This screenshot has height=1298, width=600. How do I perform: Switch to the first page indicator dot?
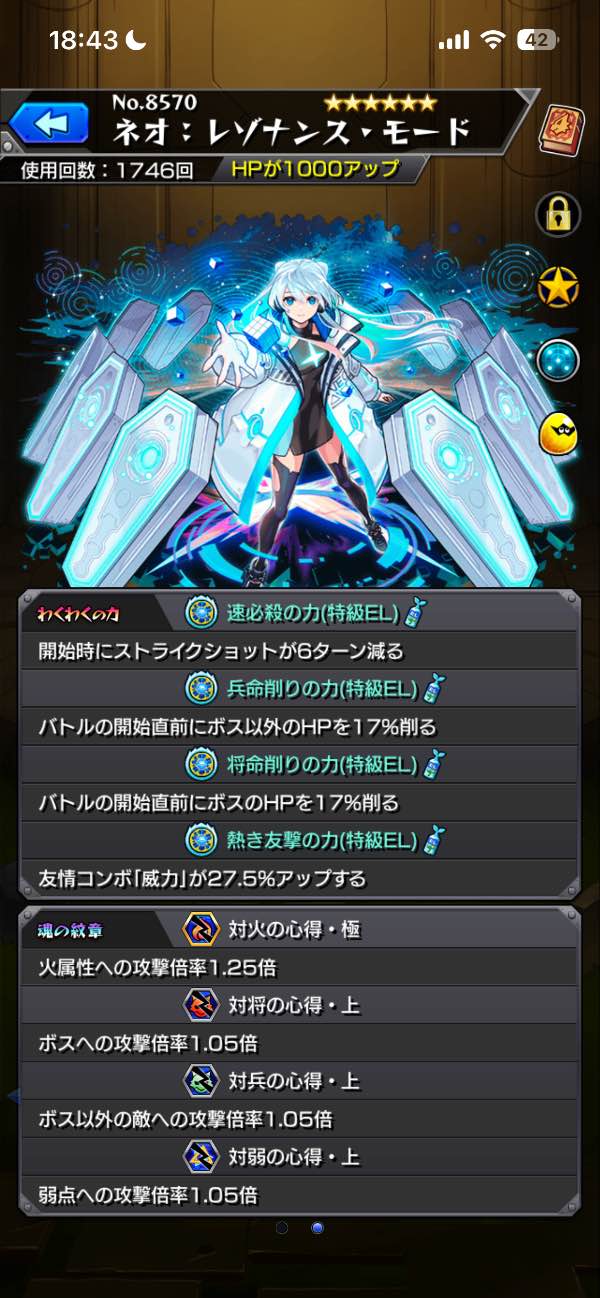pos(283,1227)
